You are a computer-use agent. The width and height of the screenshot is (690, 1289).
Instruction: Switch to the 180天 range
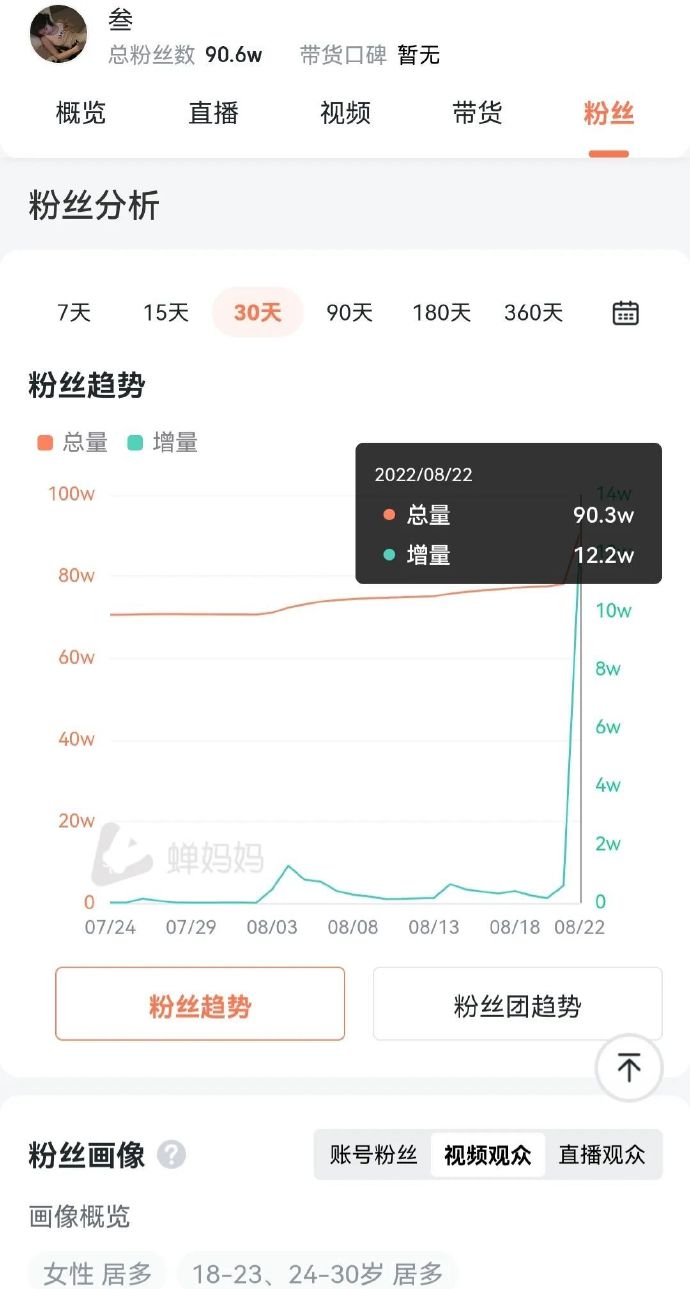click(x=442, y=312)
